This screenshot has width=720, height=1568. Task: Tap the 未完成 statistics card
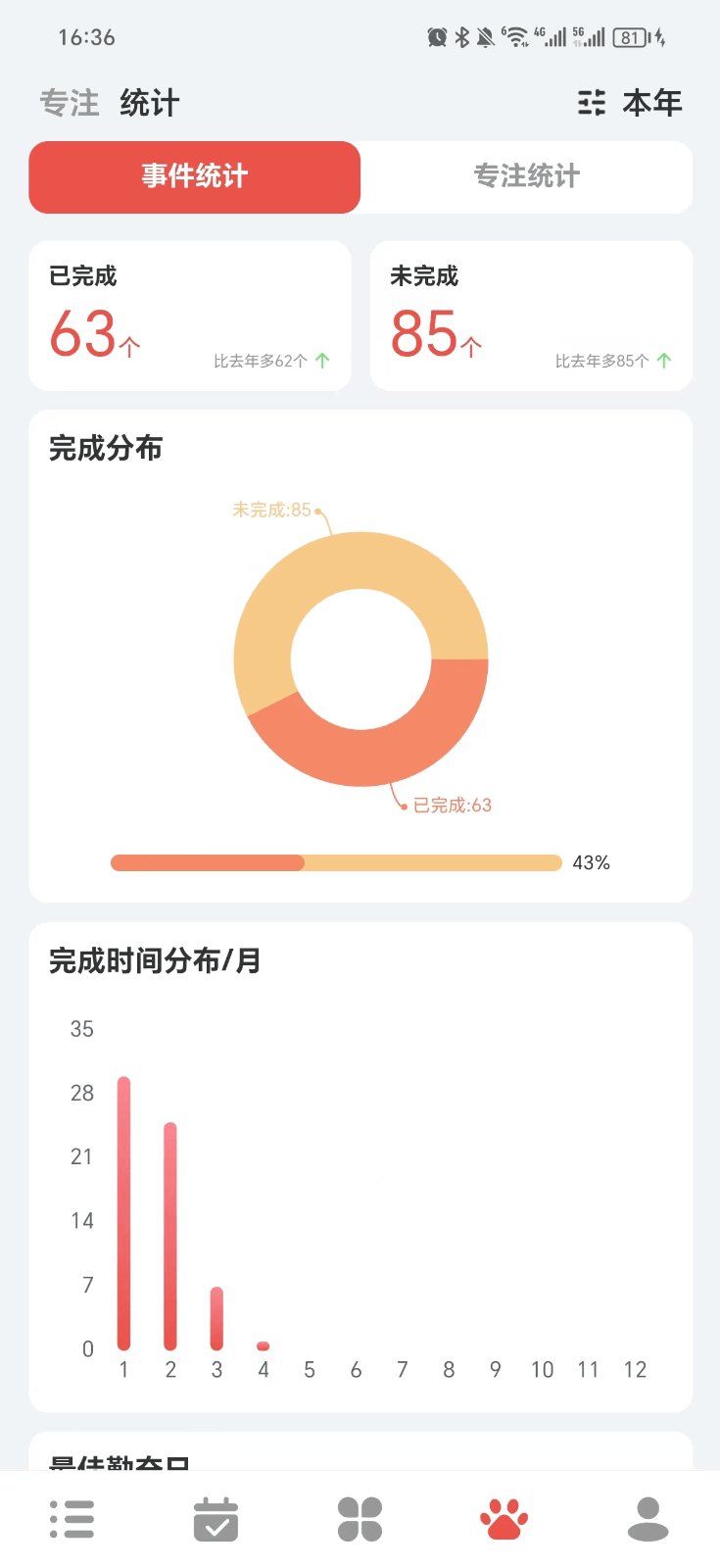coord(531,316)
